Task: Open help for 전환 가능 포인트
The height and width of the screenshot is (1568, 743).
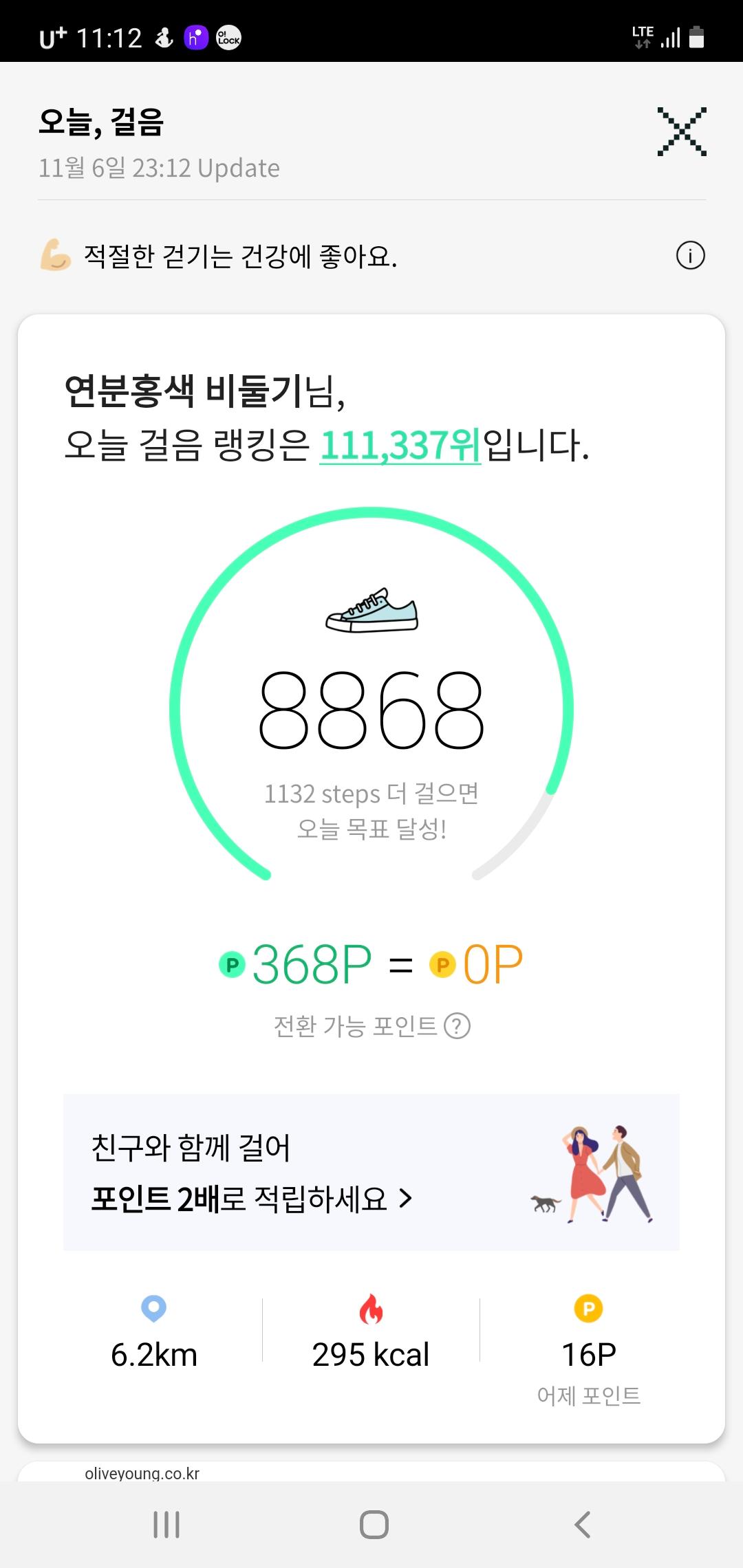Action: pyautogui.click(x=457, y=1026)
